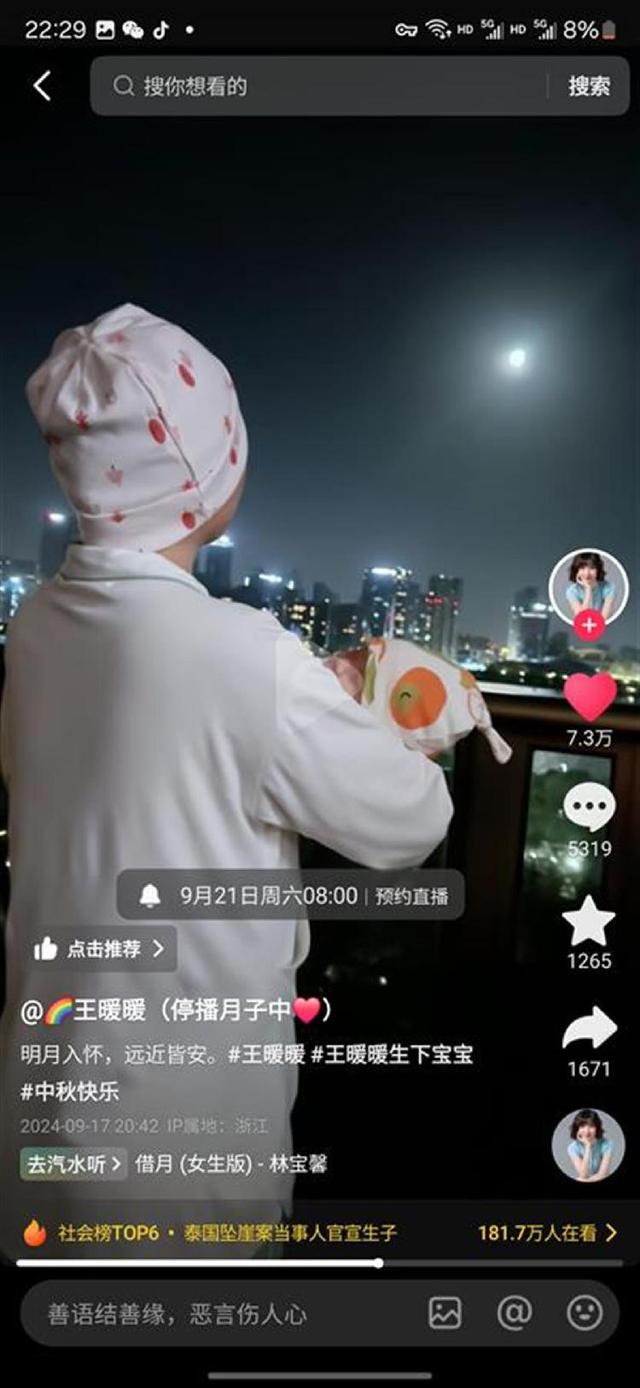This screenshot has width=640, height=1388.
Task: Open the 搜你想看的 search box
Action: (x=320, y=86)
